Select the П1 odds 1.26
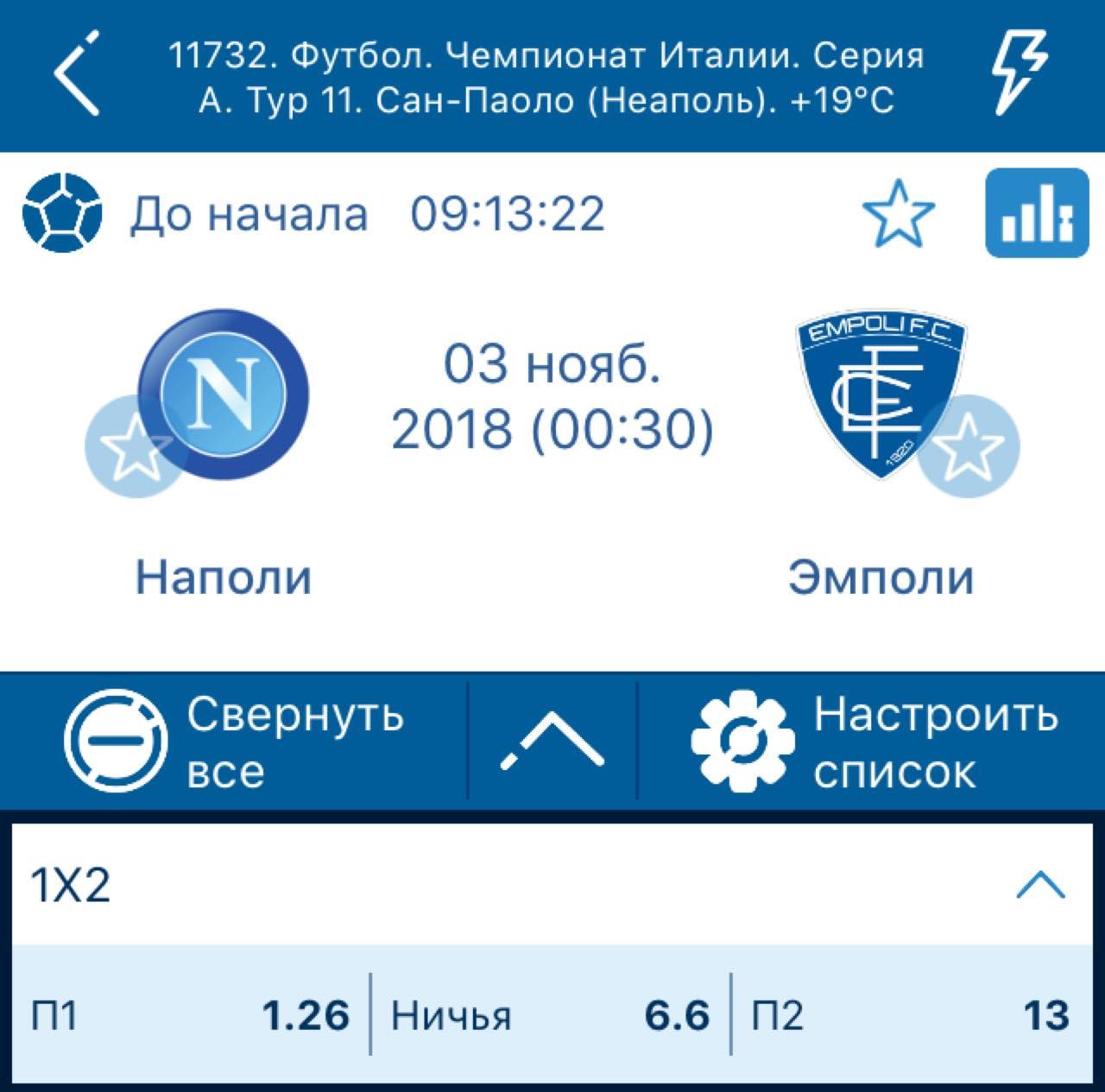This screenshot has width=1105, height=1092. coord(190,1014)
